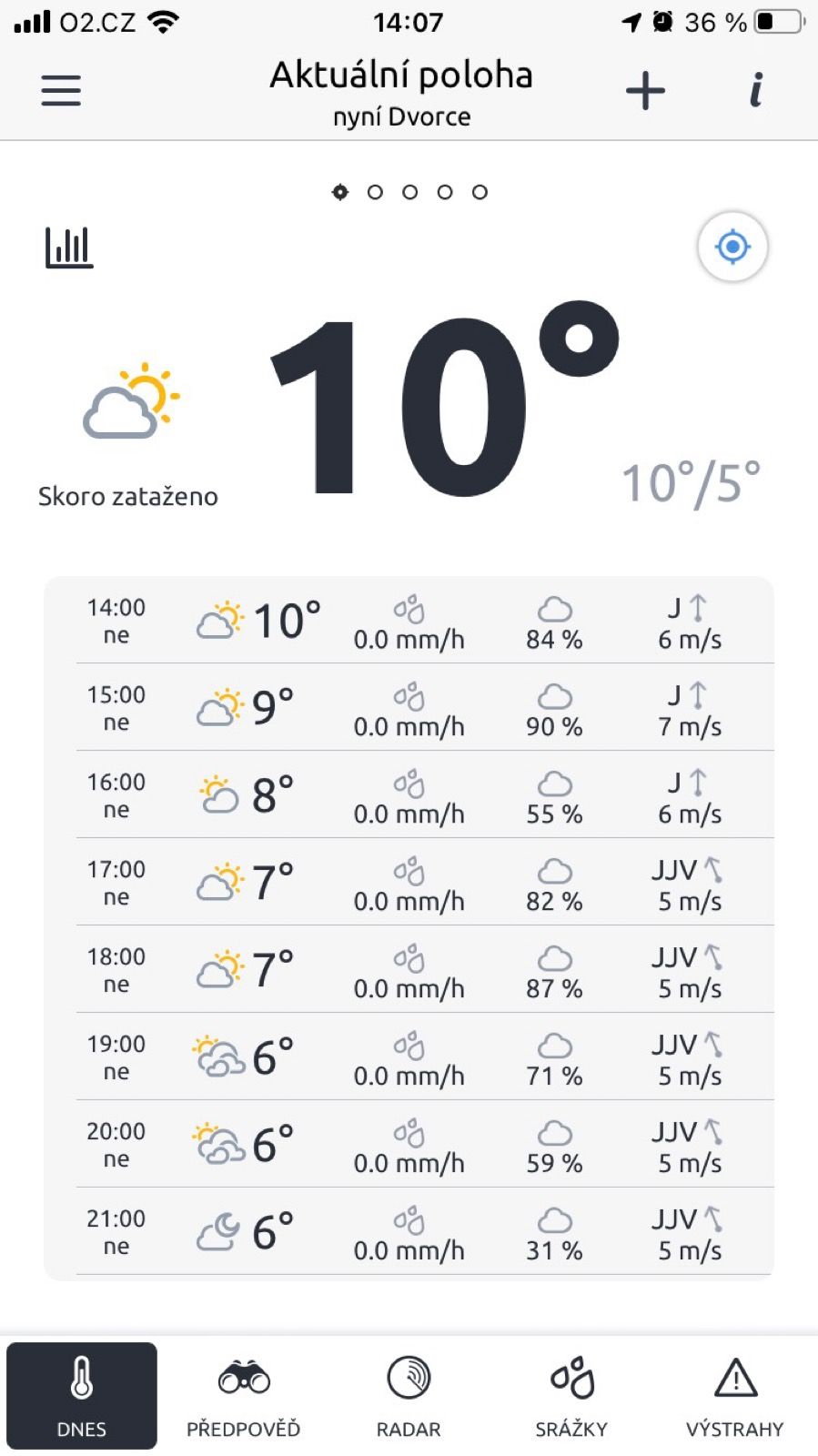Screen dimensions: 818x1456
Task: Select the Dnes tab
Action: pos(82,1396)
